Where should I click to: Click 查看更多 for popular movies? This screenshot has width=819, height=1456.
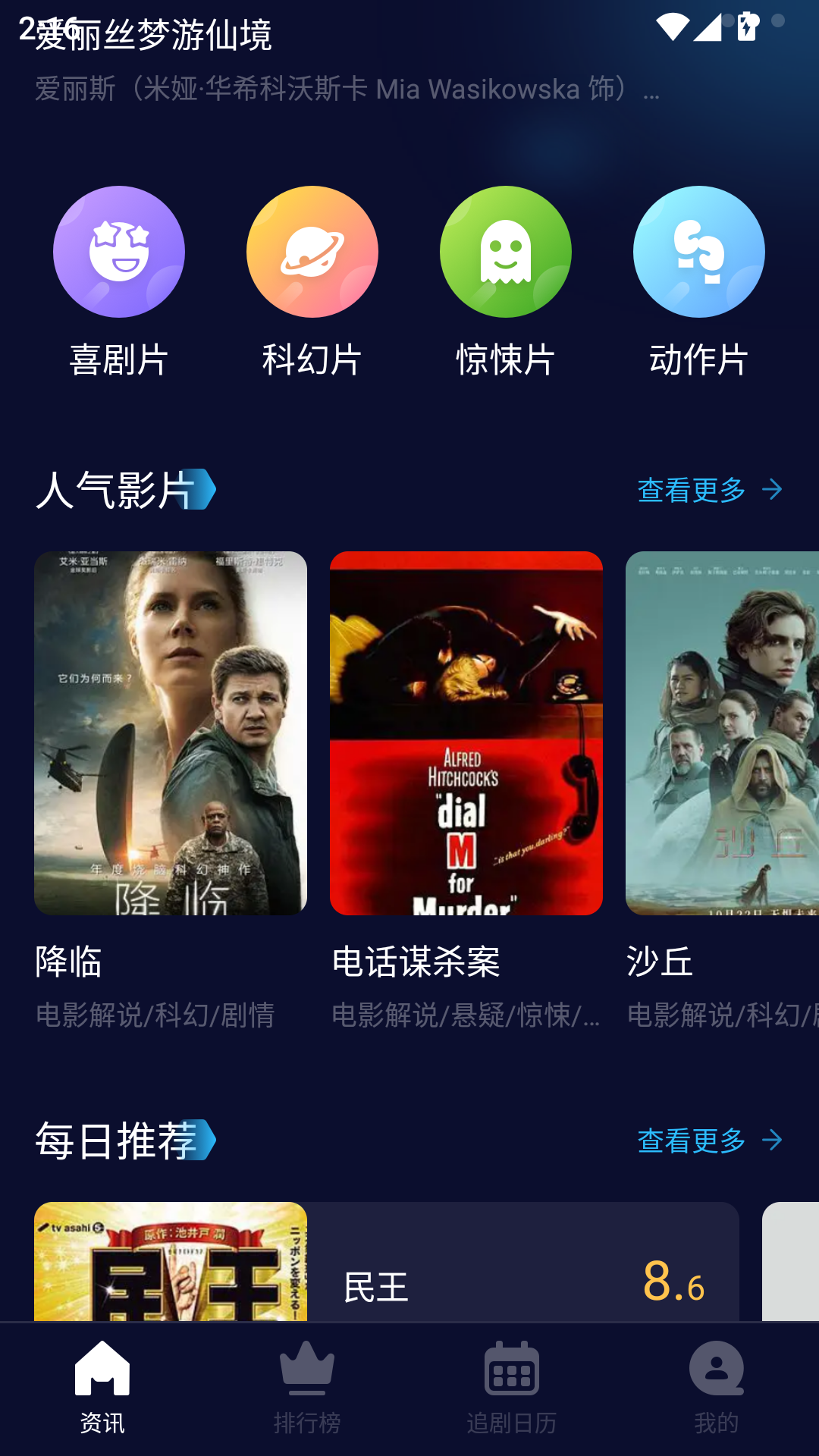[692, 491]
